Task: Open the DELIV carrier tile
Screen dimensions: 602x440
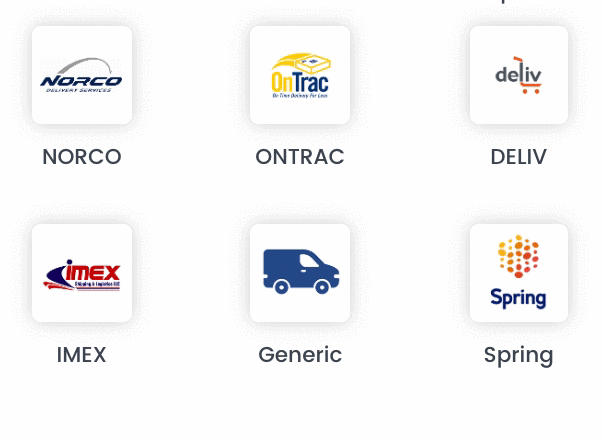Action: (x=518, y=76)
